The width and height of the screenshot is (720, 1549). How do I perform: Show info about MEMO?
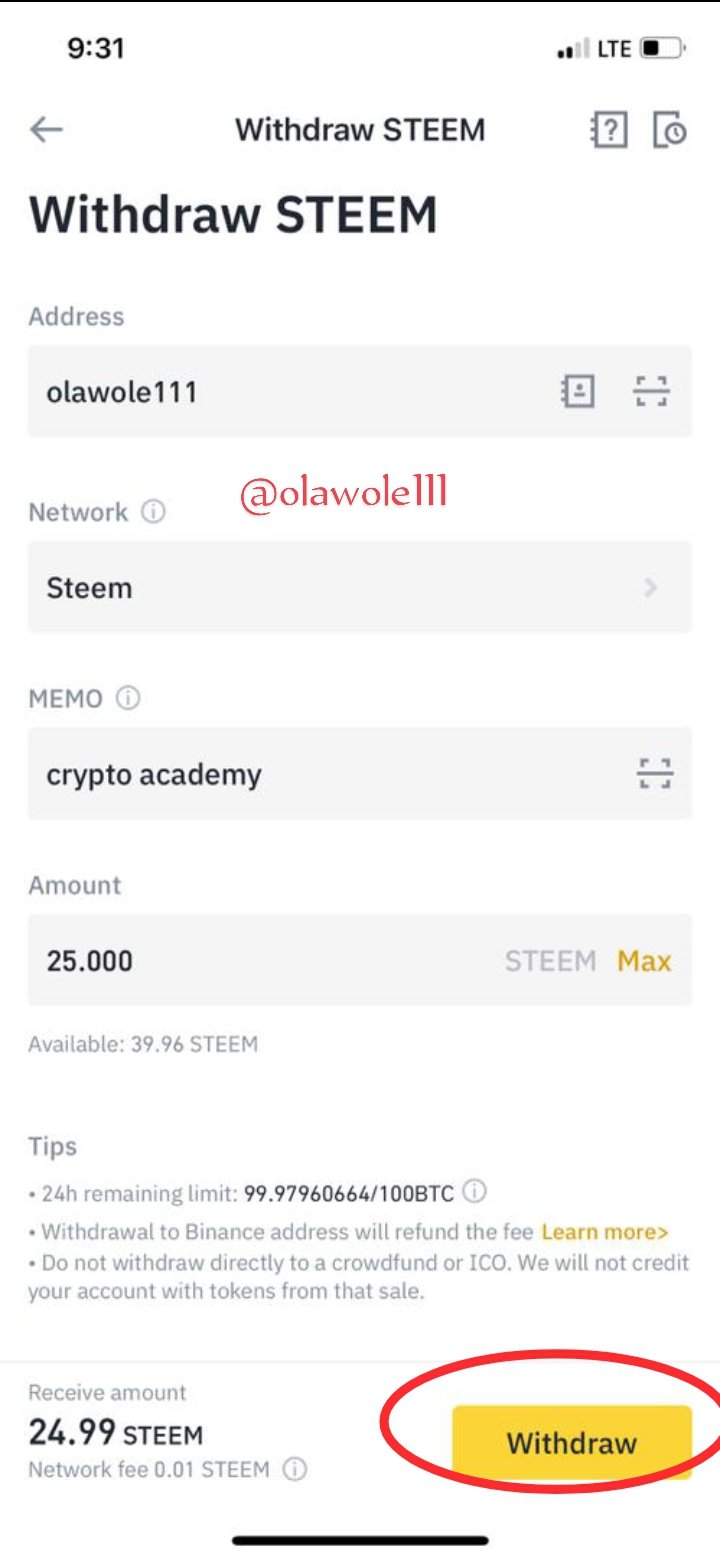tap(128, 699)
